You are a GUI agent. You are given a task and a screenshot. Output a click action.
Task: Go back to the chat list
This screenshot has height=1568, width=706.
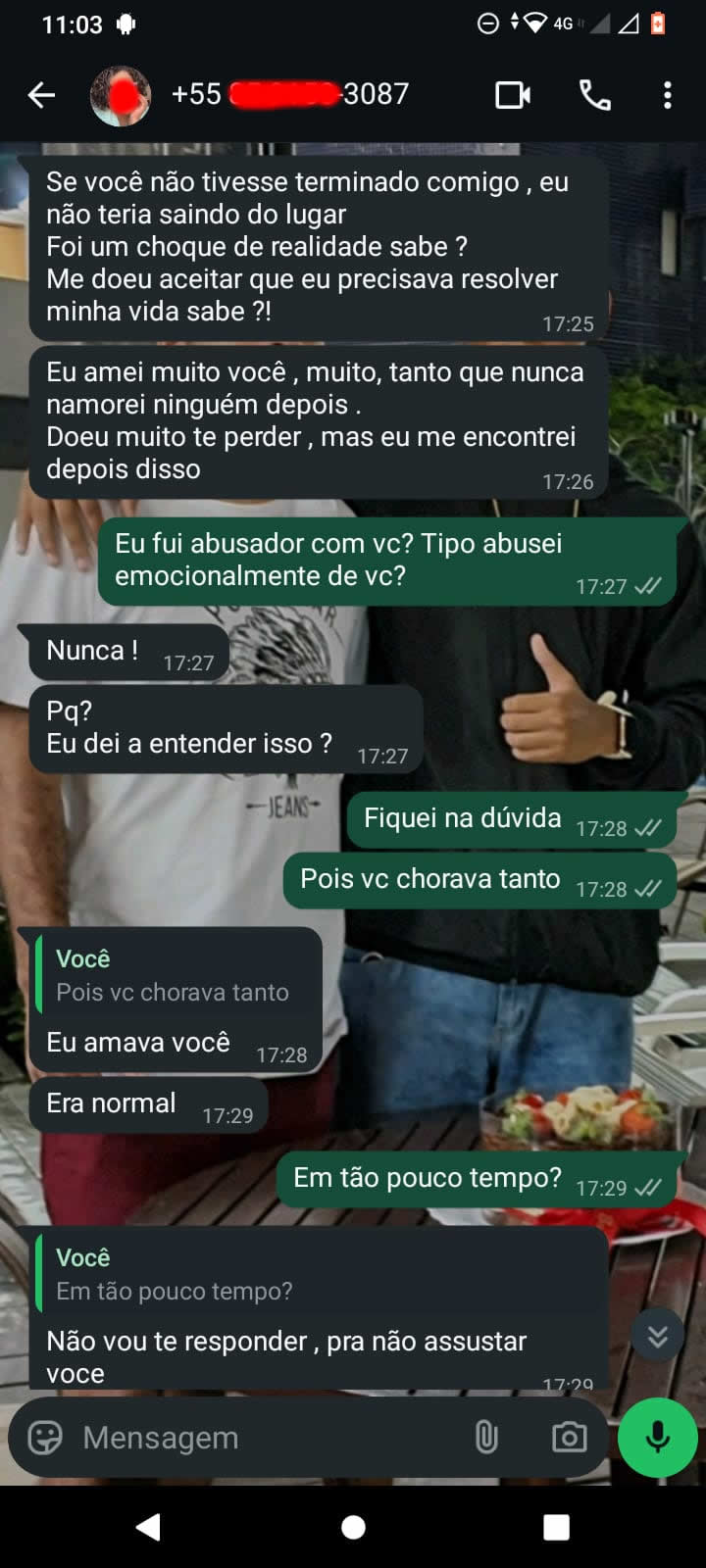point(41,95)
